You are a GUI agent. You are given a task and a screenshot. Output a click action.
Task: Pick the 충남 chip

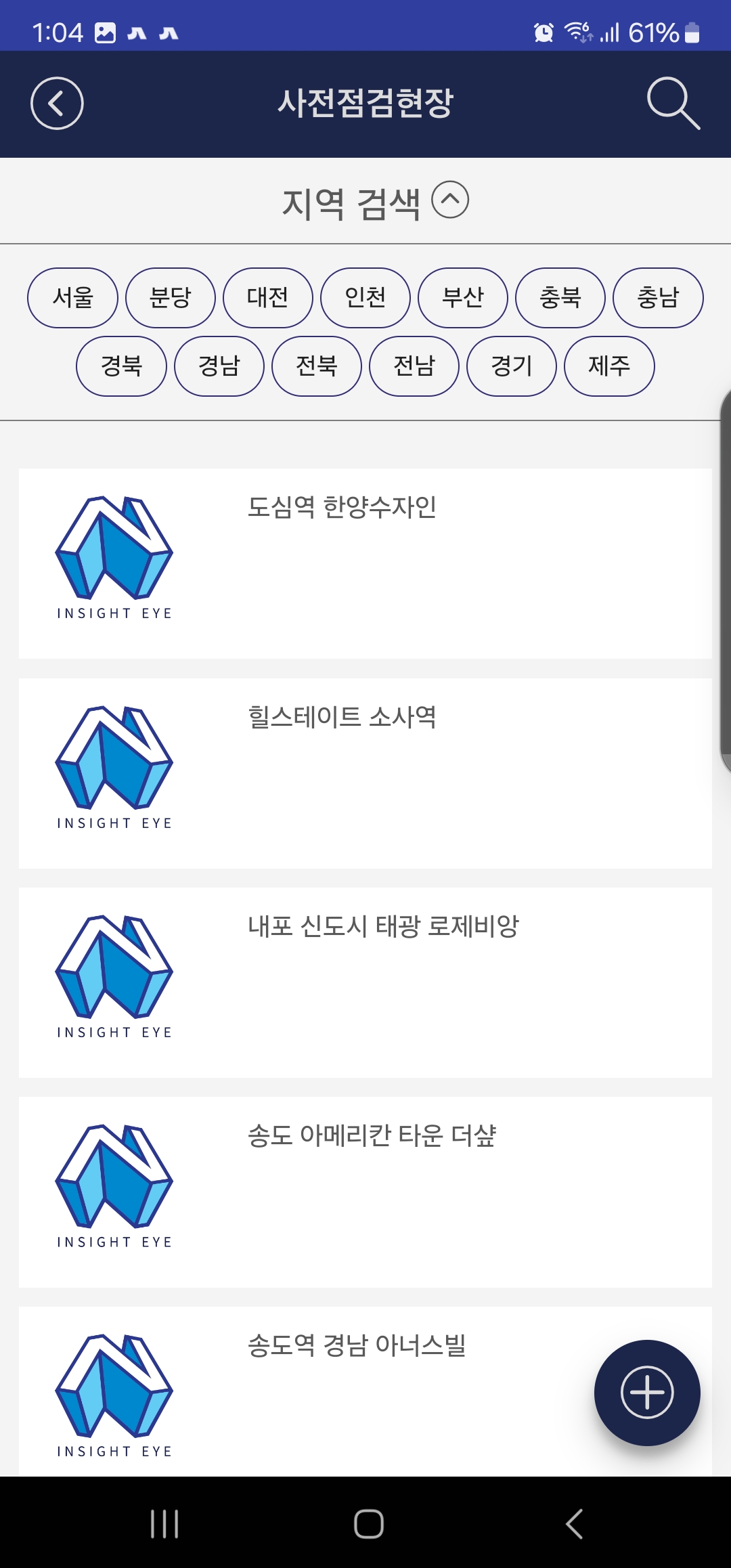[658, 298]
